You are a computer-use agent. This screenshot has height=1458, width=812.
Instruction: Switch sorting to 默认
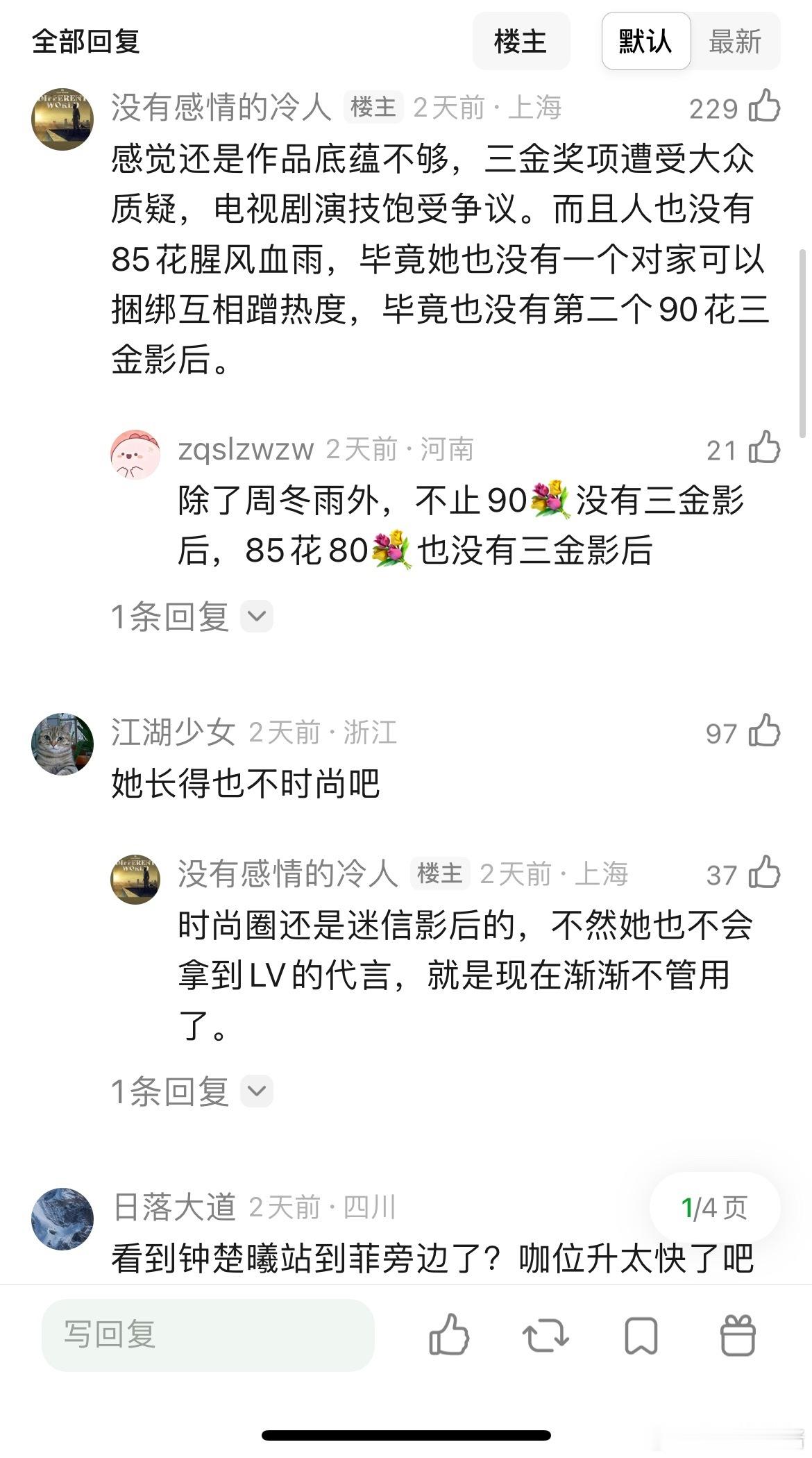coord(645,42)
